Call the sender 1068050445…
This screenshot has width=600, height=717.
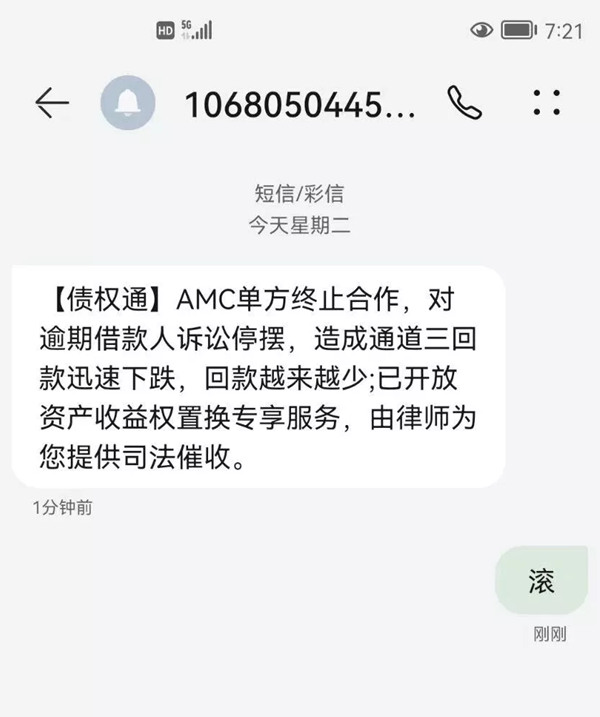tap(464, 102)
